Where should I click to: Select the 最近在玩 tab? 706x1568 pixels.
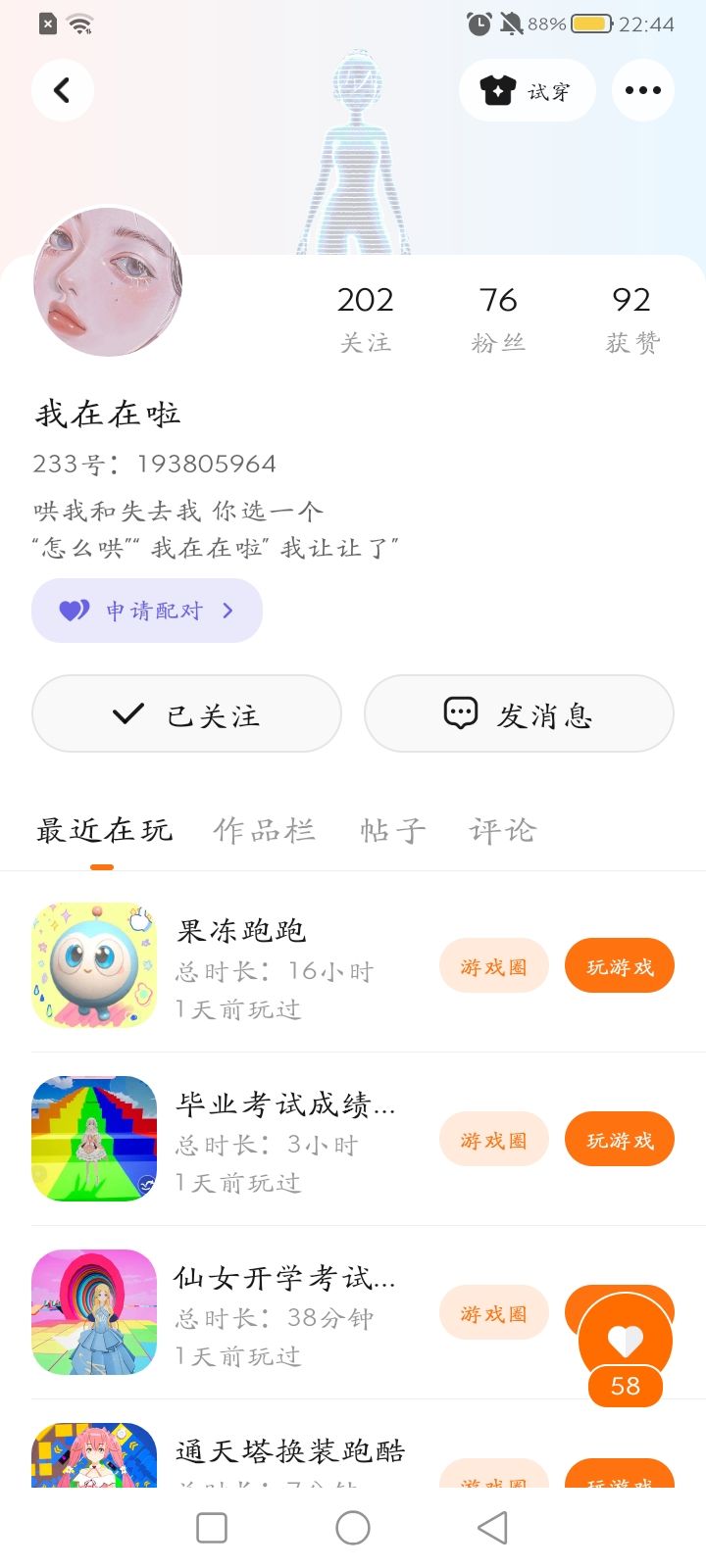click(x=104, y=831)
